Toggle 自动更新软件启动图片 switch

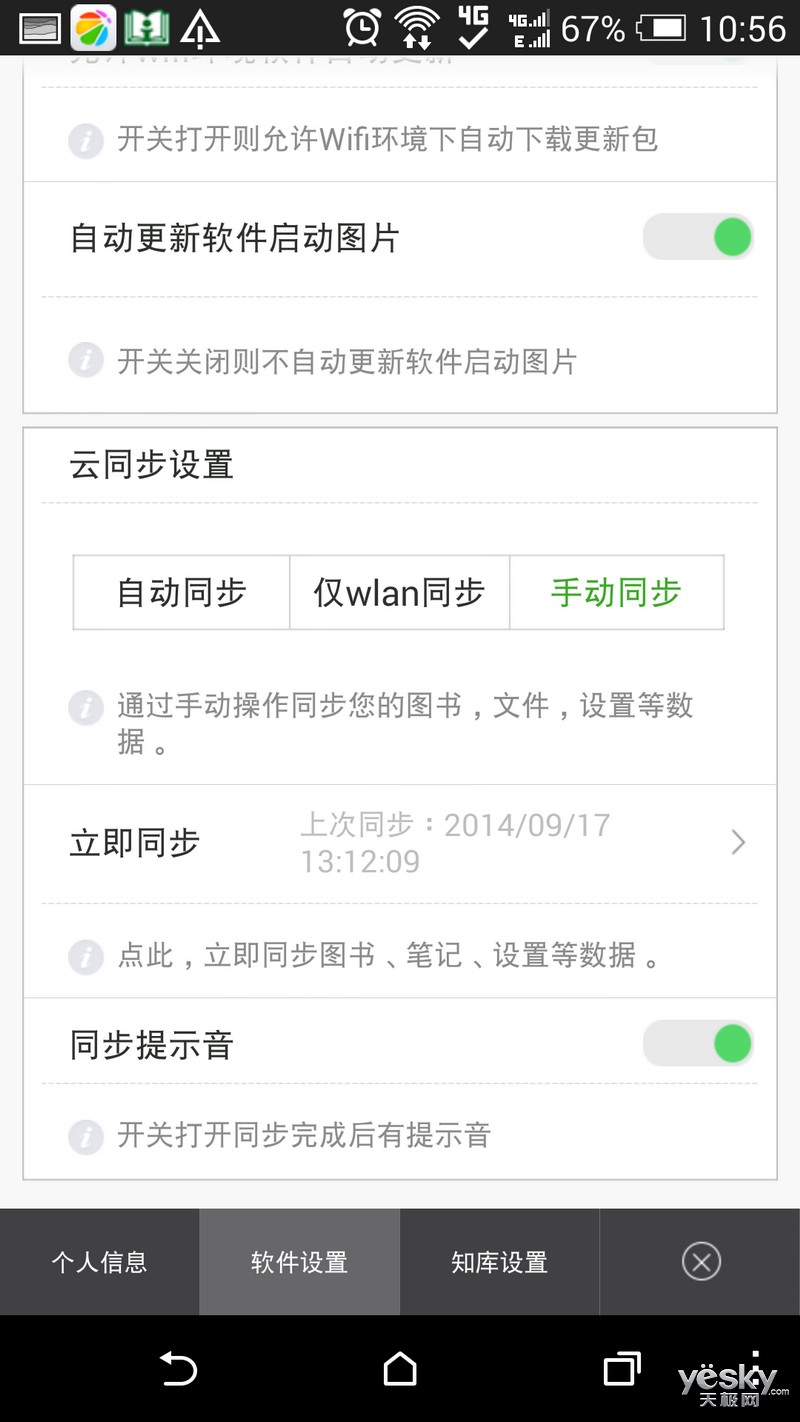tap(697, 238)
